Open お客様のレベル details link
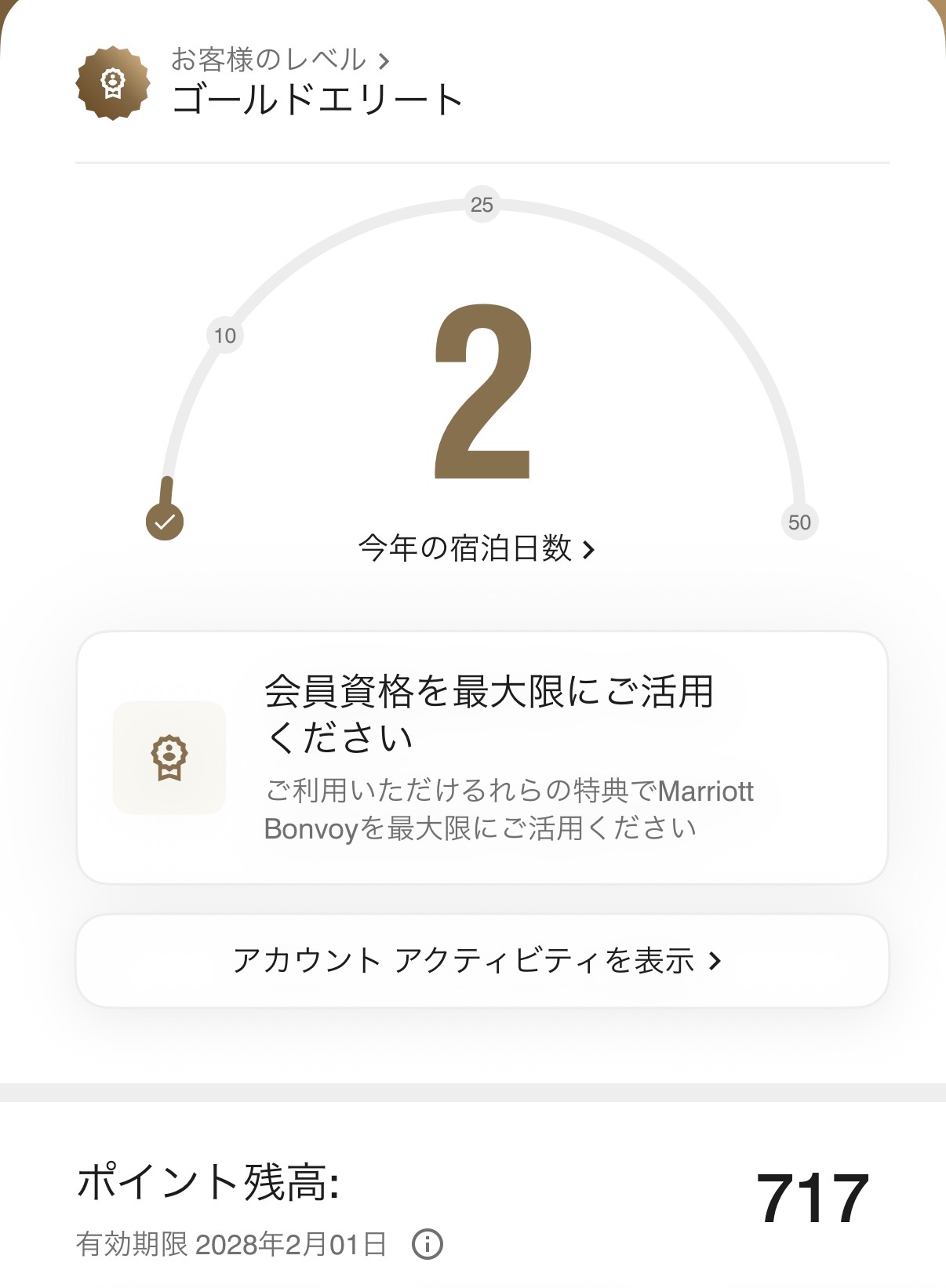Screen dimensions: 946x1288 pyautogui.click(x=280, y=60)
